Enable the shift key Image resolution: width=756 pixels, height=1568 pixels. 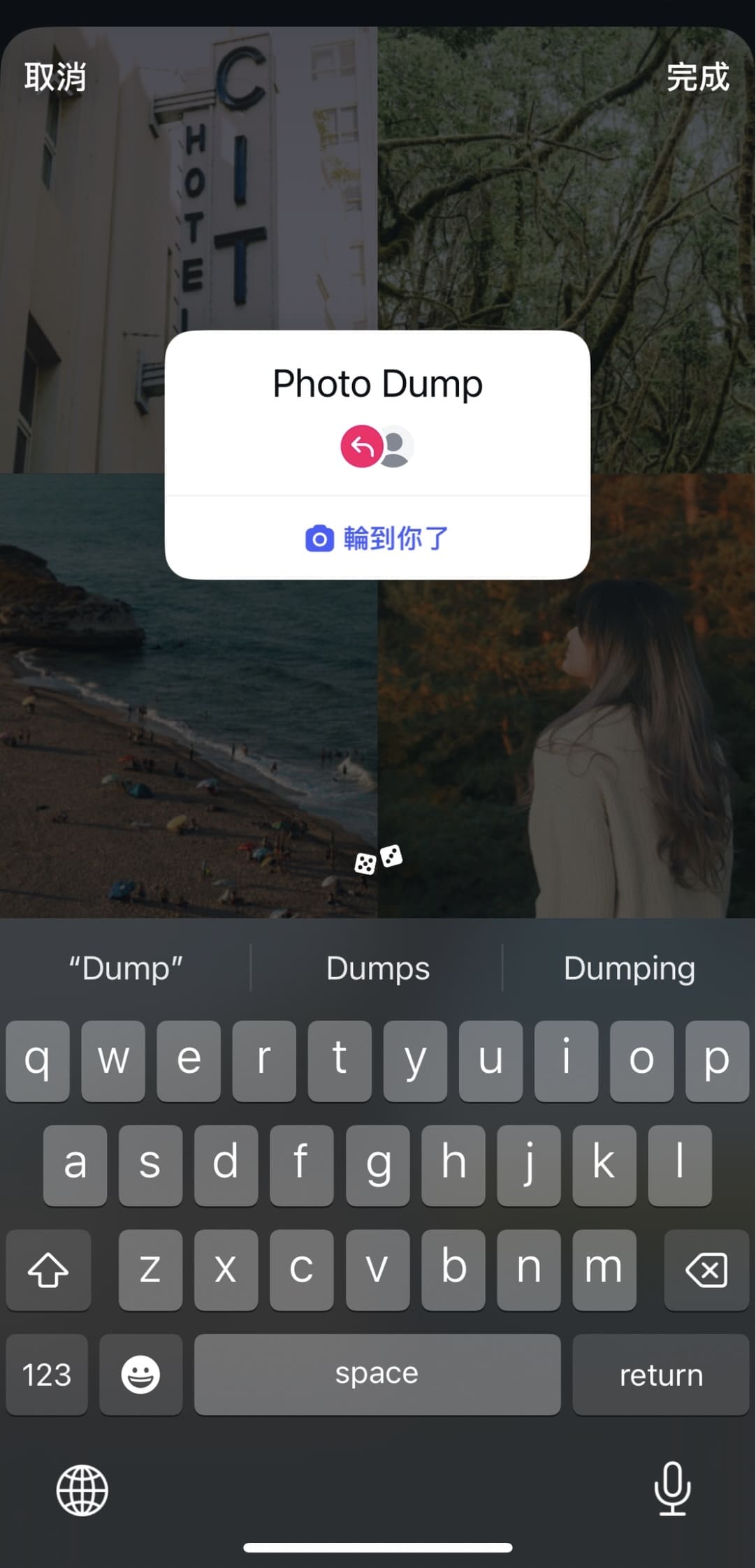[x=48, y=1270]
